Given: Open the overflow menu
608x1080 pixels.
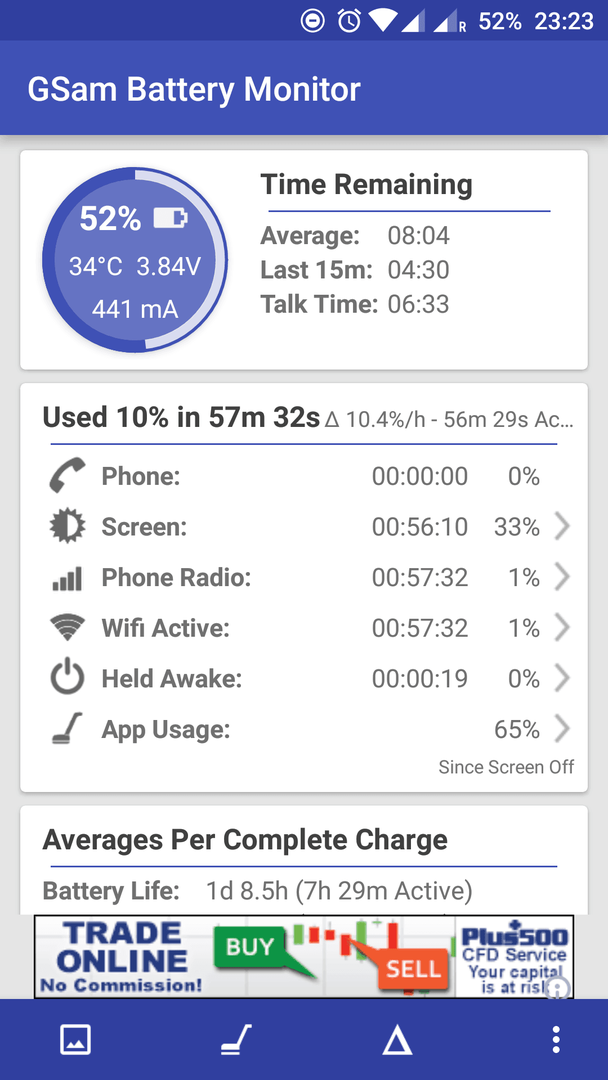Looking at the screenshot, I should click(x=556, y=1039).
